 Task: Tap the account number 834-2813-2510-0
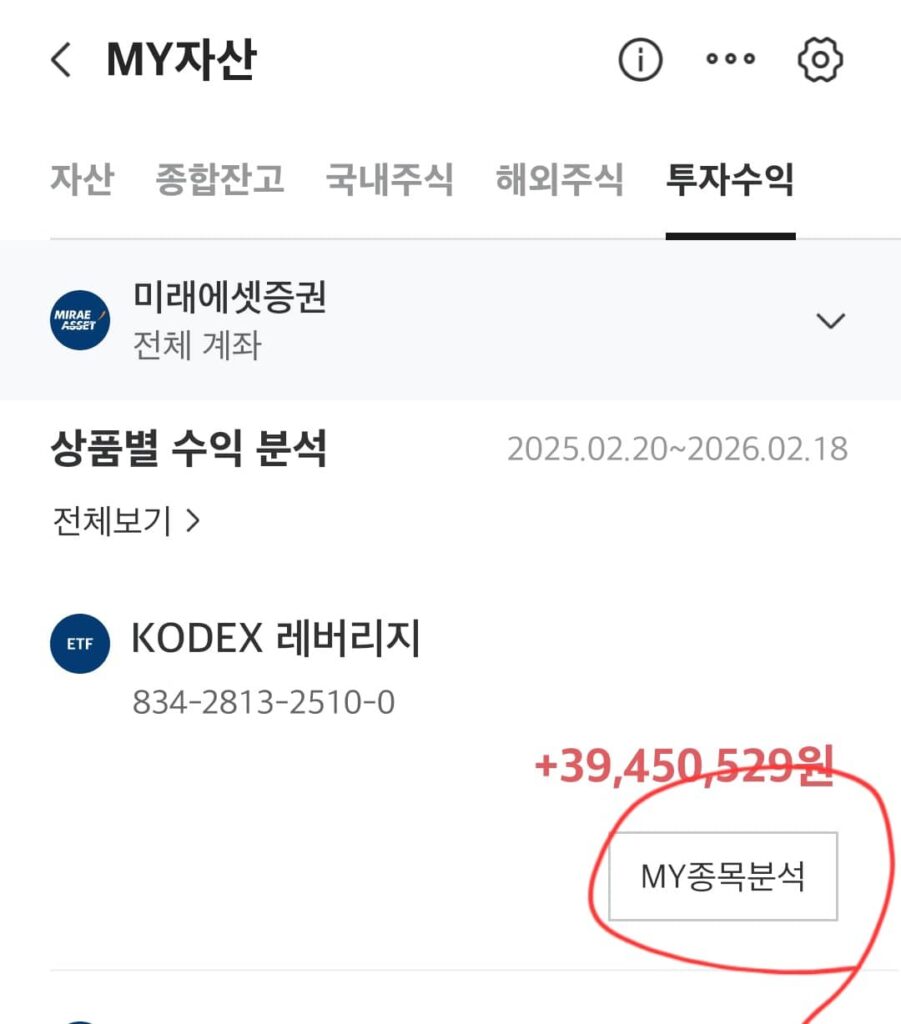262,702
